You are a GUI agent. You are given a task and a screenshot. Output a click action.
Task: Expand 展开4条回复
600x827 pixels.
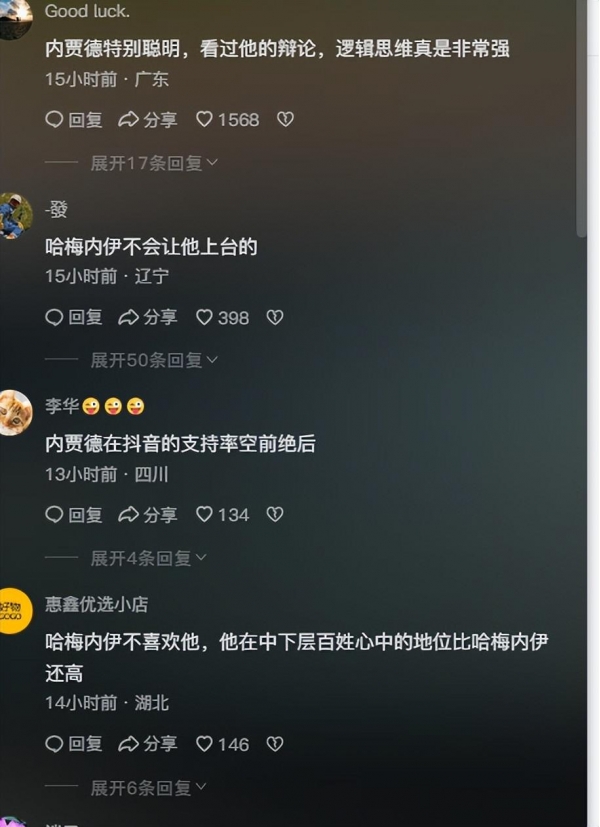pyautogui.click(x=148, y=558)
